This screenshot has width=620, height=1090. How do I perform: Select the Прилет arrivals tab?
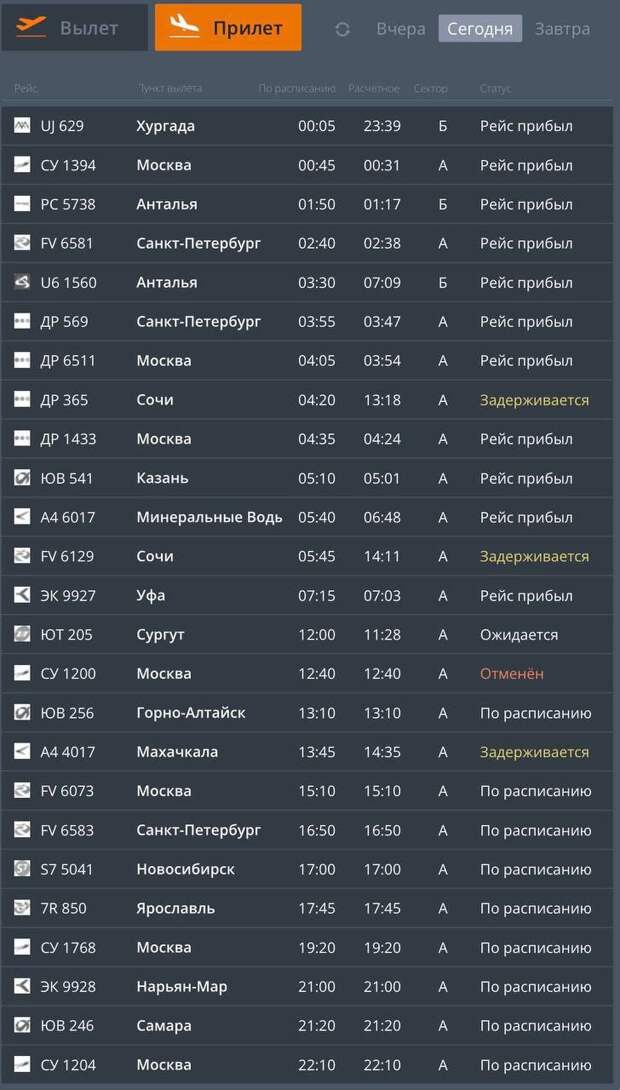pyautogui.click(x=228, y=28)
